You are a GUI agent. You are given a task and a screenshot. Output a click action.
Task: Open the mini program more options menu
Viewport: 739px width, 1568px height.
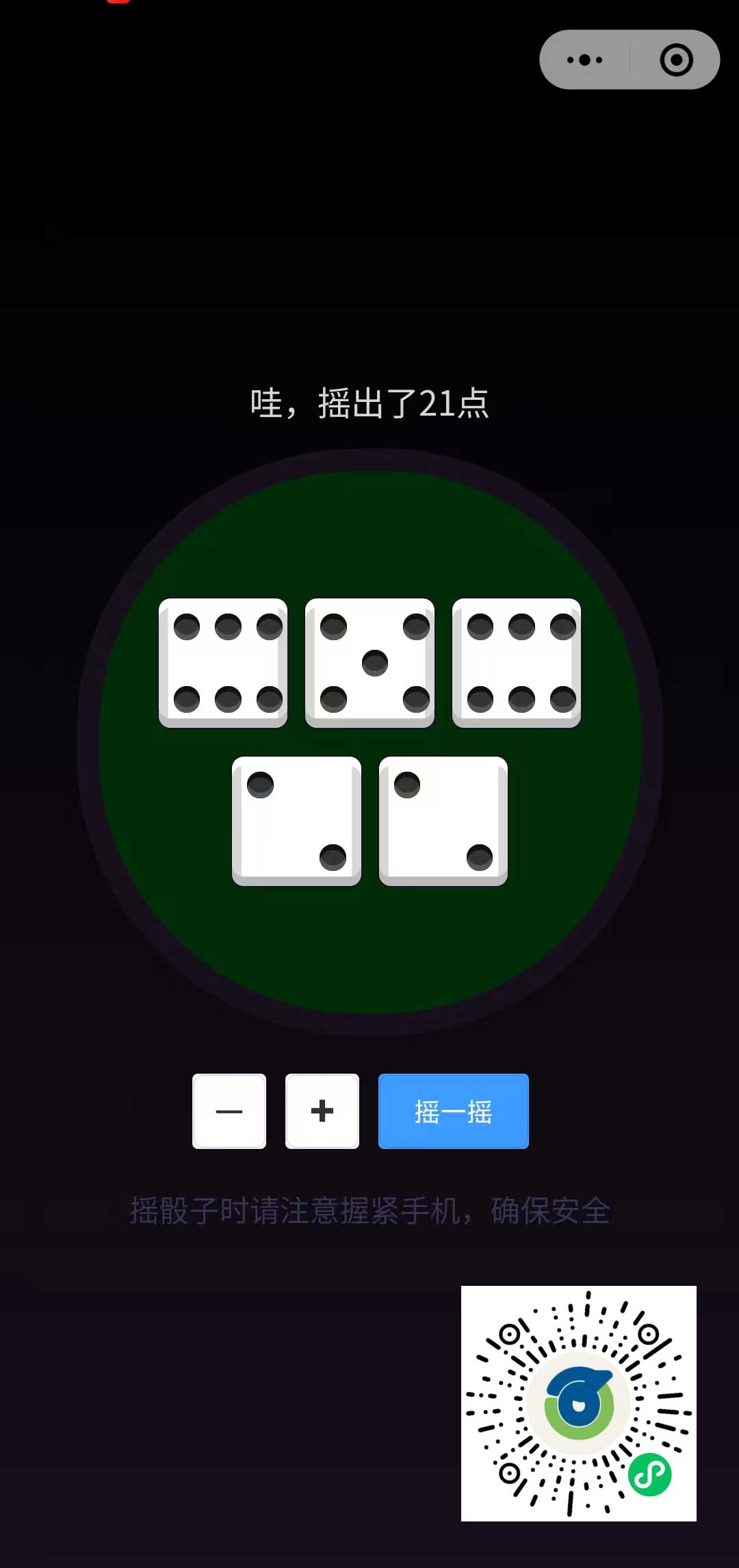(584, 60)
